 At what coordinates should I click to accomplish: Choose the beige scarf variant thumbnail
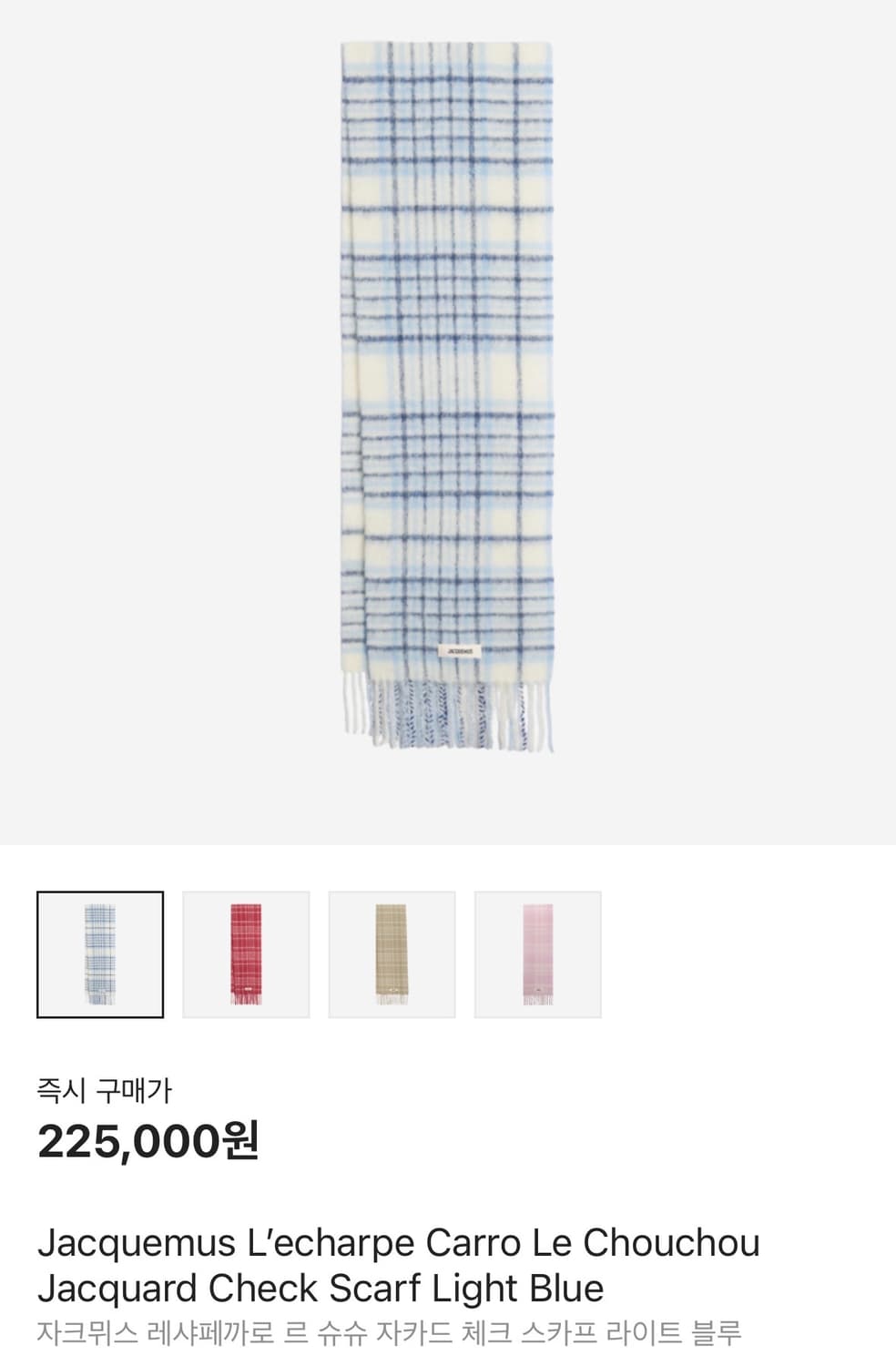[392, 953]
